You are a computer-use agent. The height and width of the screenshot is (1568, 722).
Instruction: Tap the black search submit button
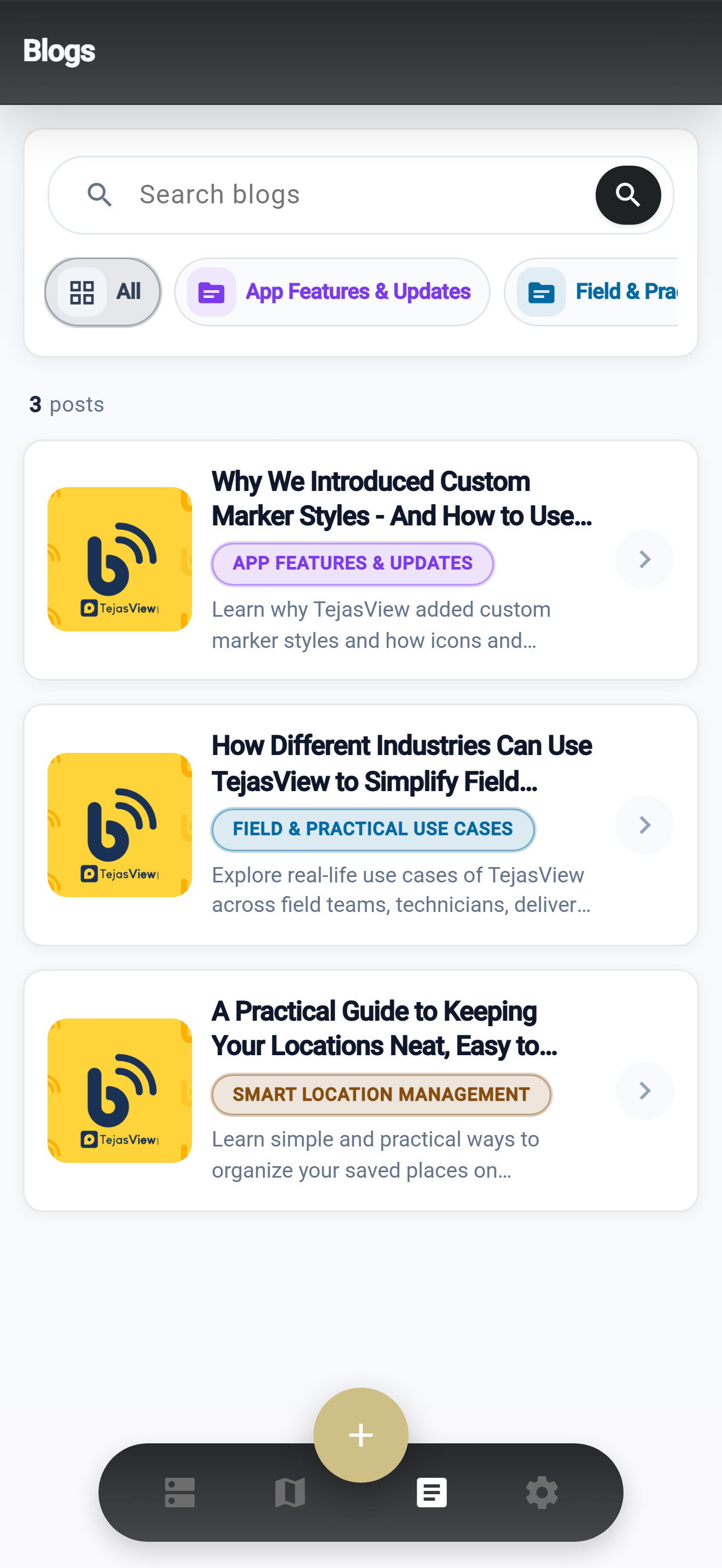click(627, 195)
